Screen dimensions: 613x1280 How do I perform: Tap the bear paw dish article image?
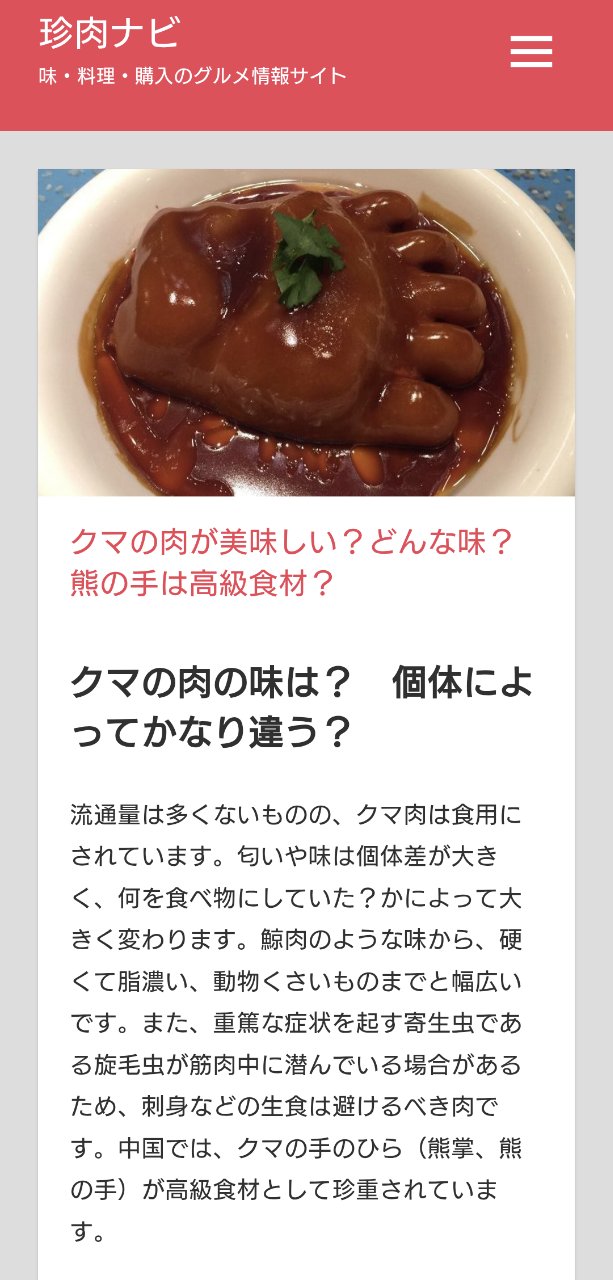306,332
